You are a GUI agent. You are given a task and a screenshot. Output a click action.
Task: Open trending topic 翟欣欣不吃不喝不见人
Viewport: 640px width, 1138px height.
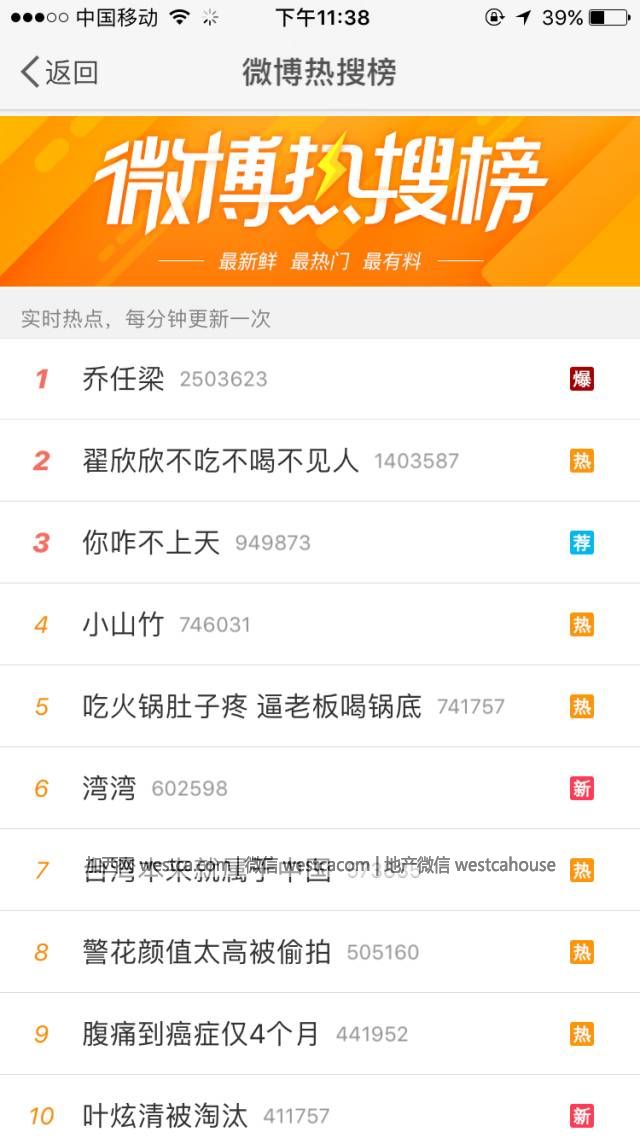[220, 461]
